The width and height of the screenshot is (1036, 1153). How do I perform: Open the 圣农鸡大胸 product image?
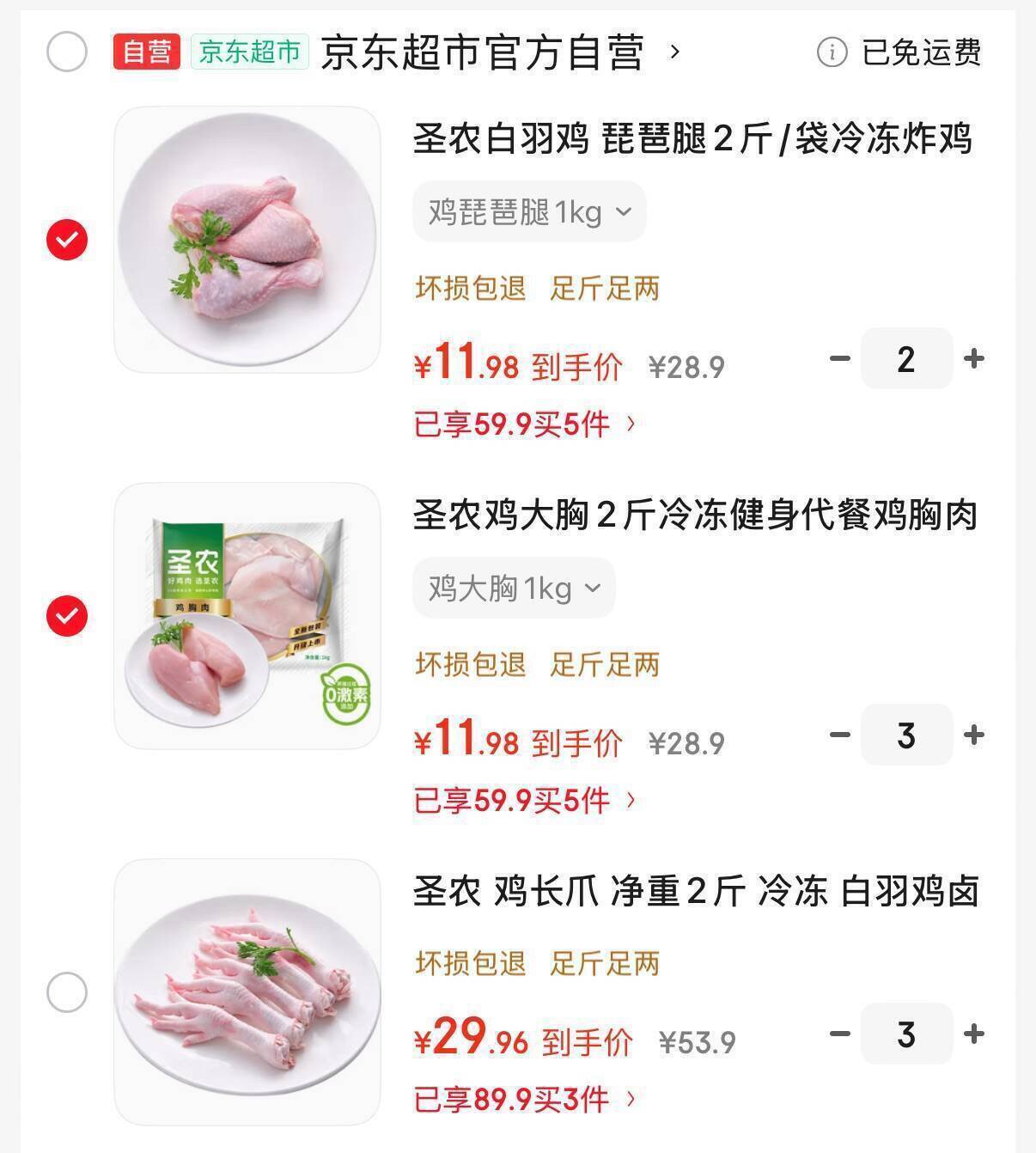click(247, 616)
